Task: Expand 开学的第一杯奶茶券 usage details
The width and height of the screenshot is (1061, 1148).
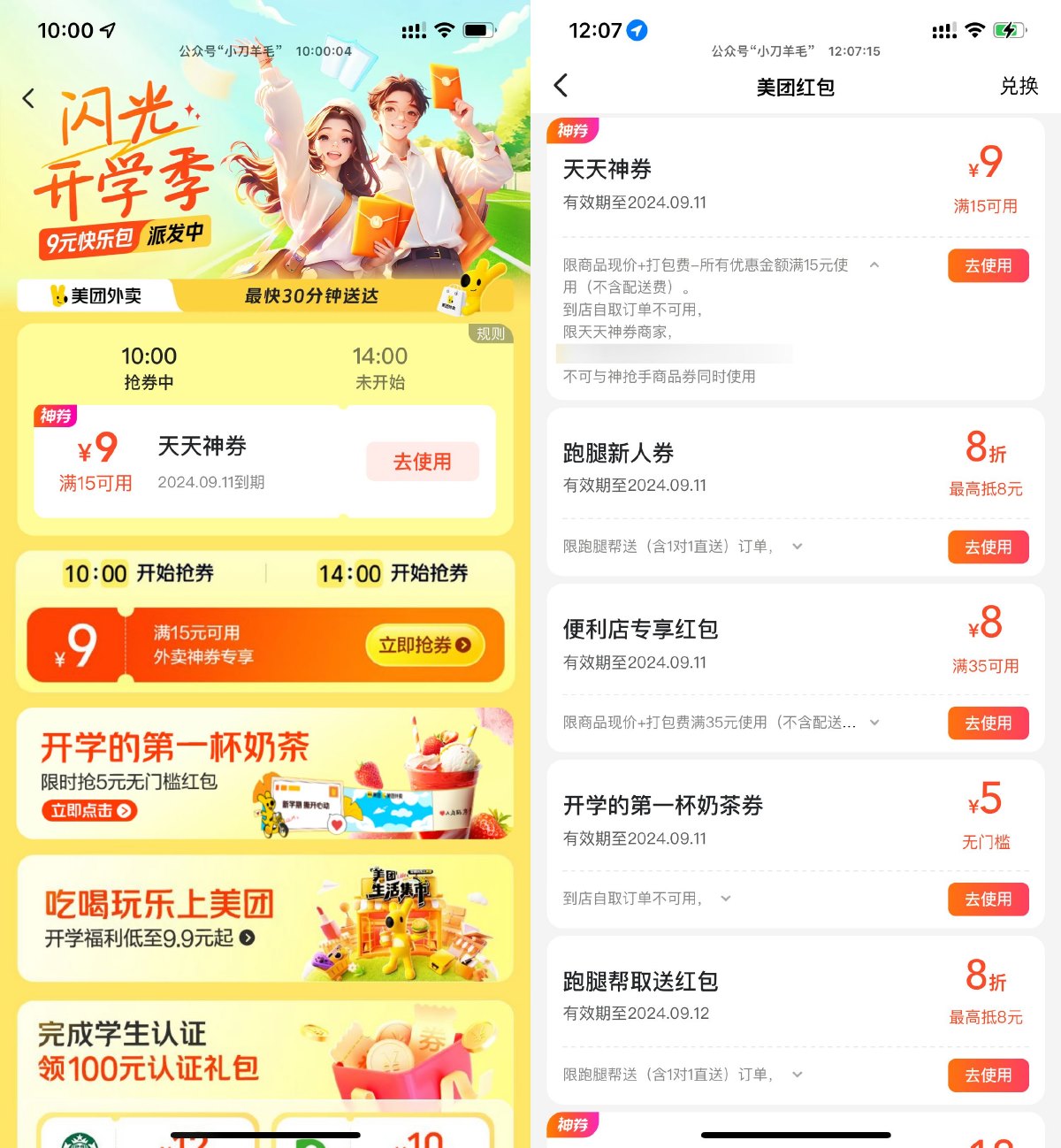Action: (x=726, y=899)
